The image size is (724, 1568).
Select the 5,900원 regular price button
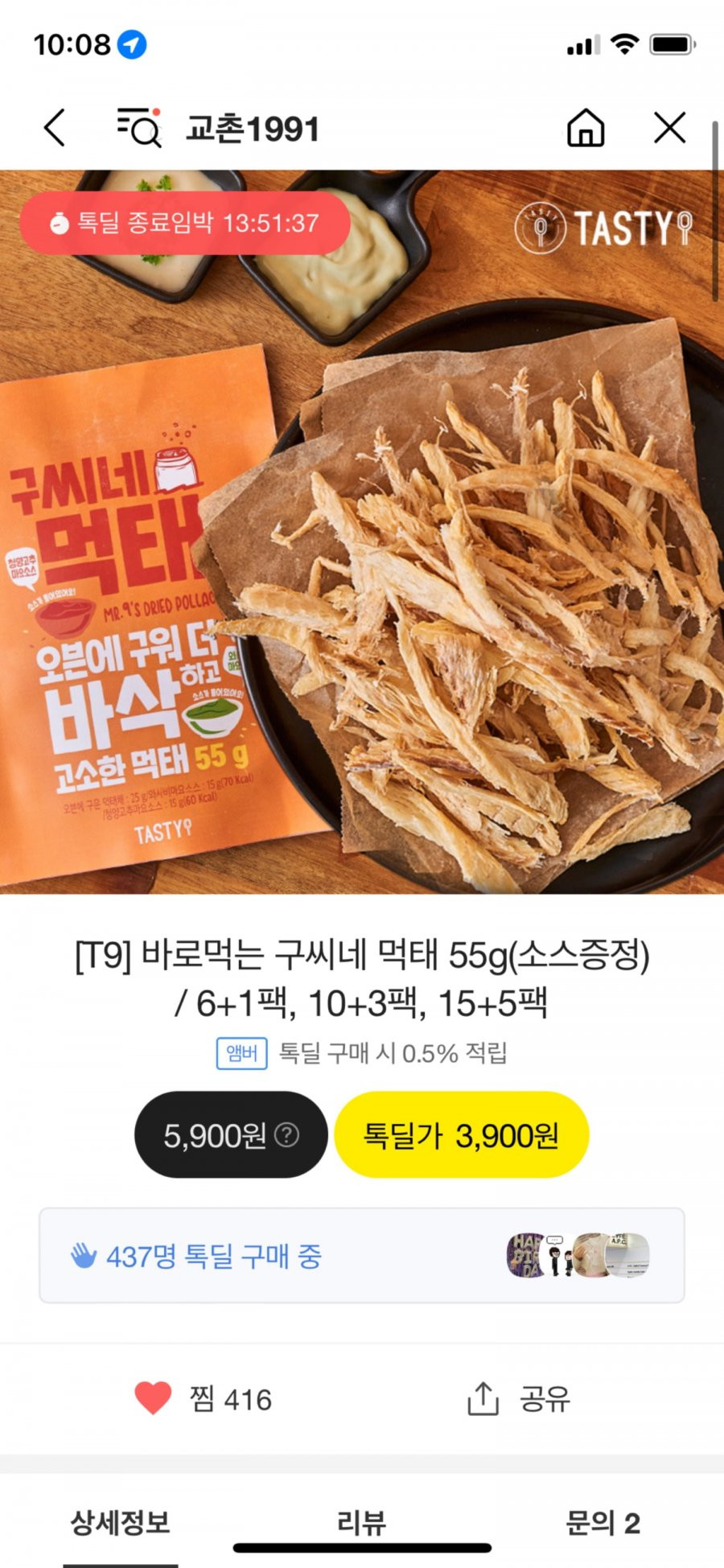point(215,1135)
